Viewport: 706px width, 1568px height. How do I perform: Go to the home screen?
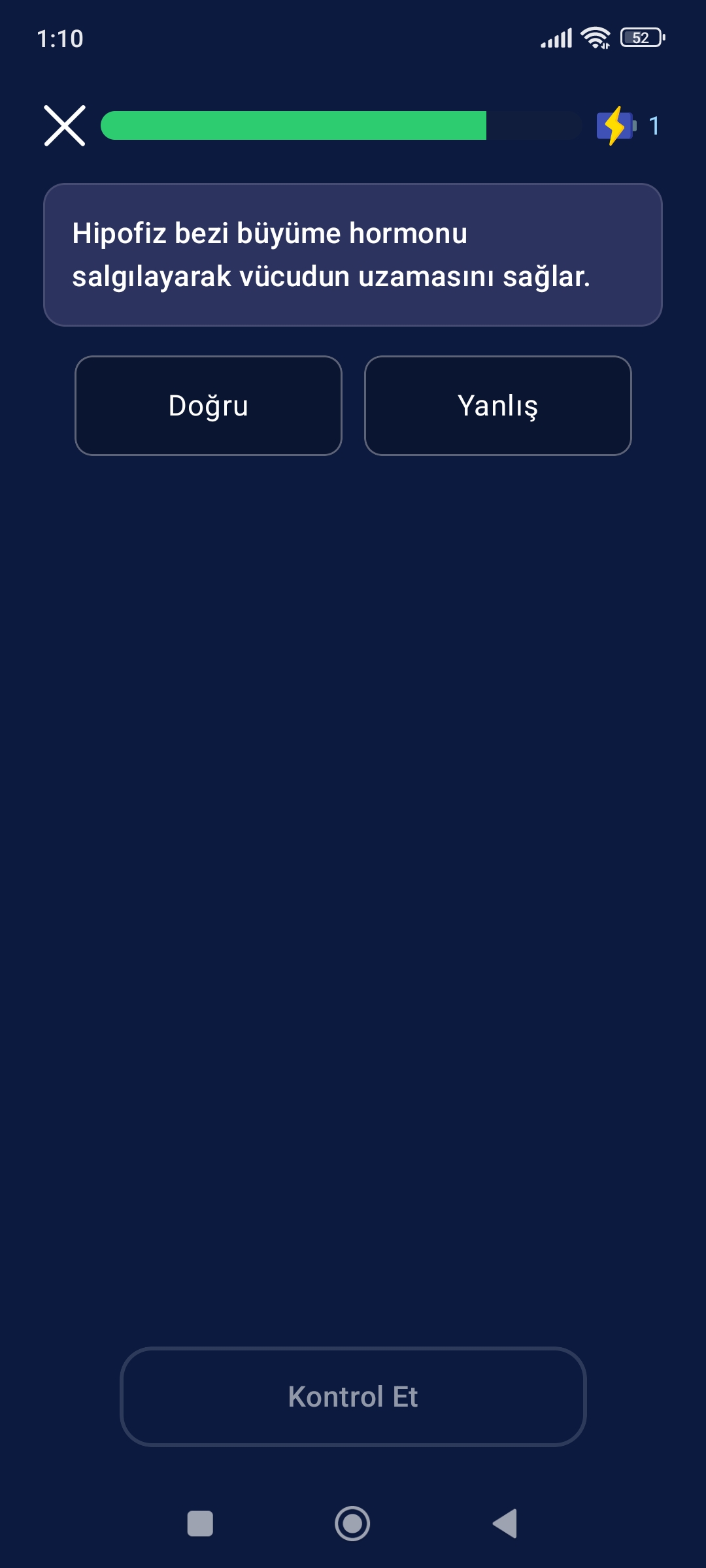(352, 1524)
